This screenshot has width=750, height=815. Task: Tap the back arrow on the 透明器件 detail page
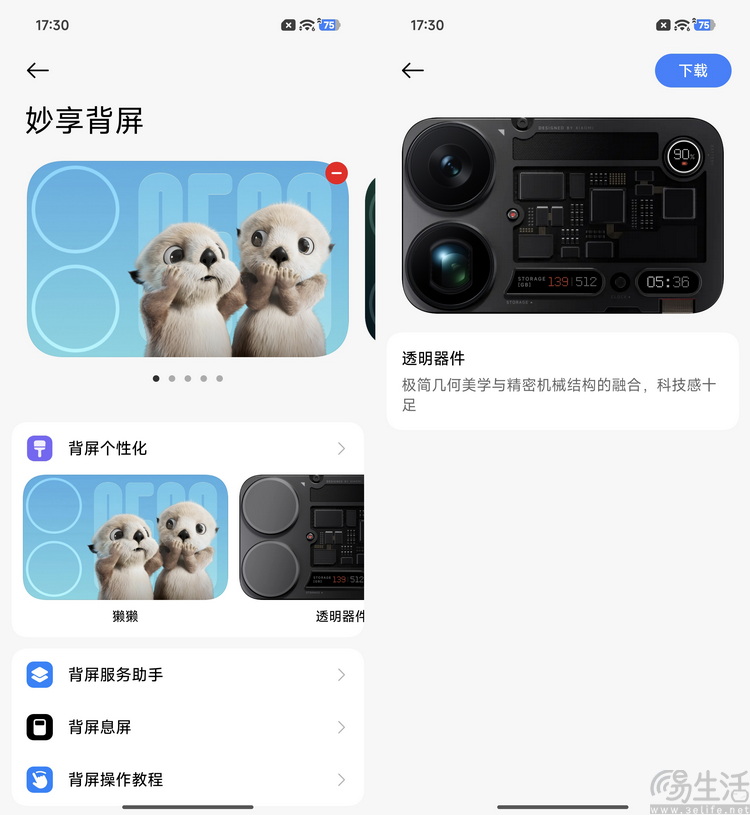(413, 71)
